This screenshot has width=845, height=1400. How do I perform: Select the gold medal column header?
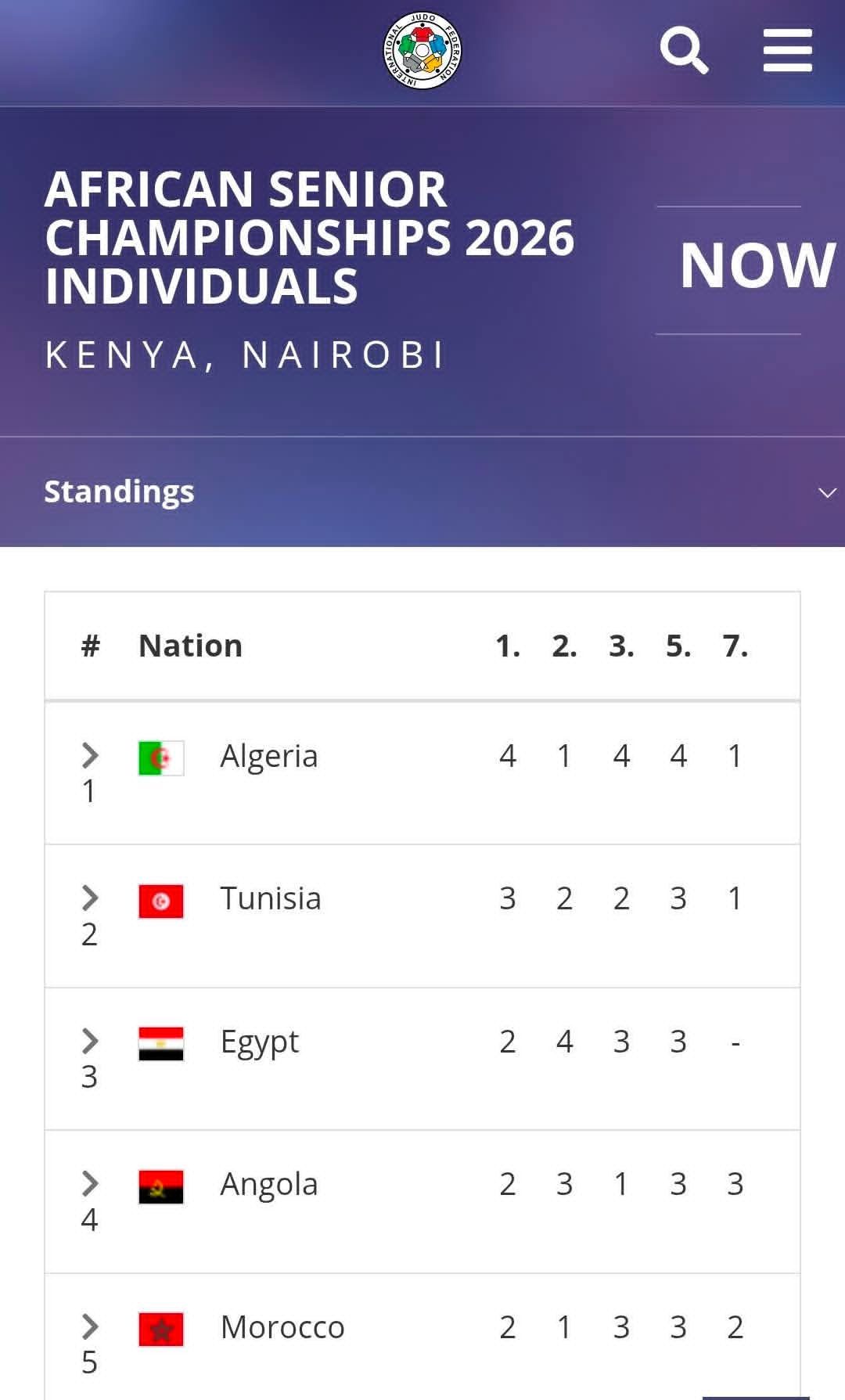tap(509, 645)
